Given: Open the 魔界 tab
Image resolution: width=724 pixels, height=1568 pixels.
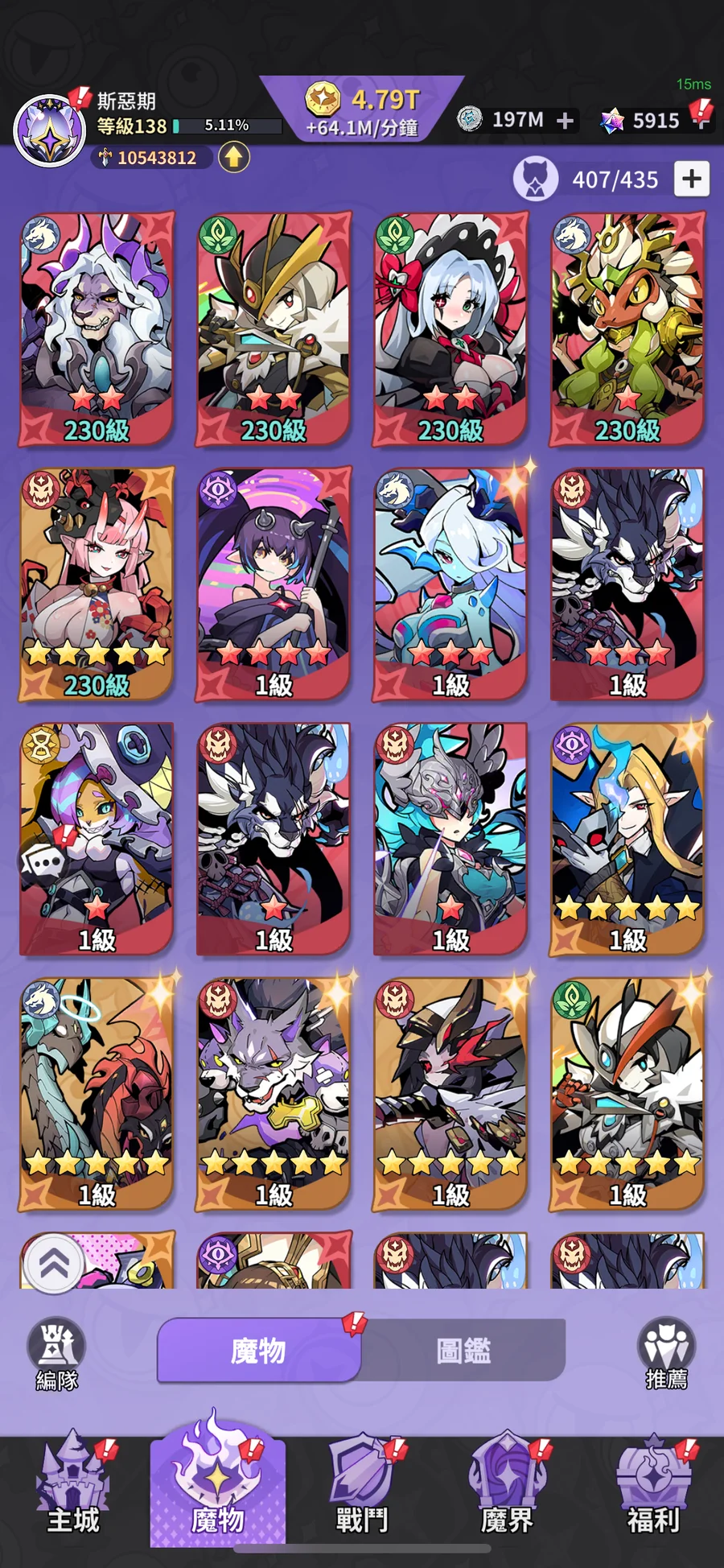Looking at the screenshot, I should coord(507,1488).
